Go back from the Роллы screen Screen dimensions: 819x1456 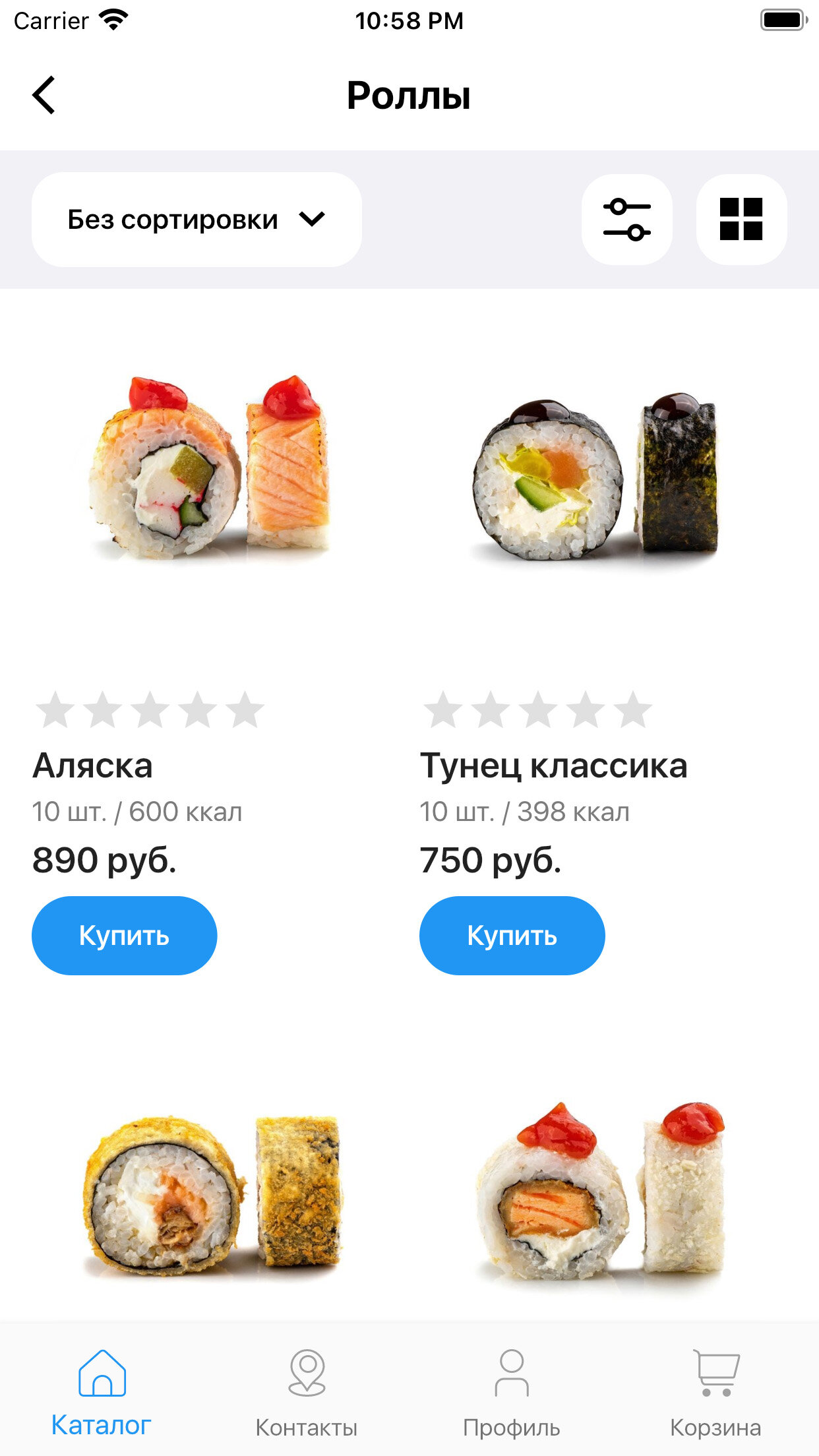pyautogui.click(x=44, y=96)
